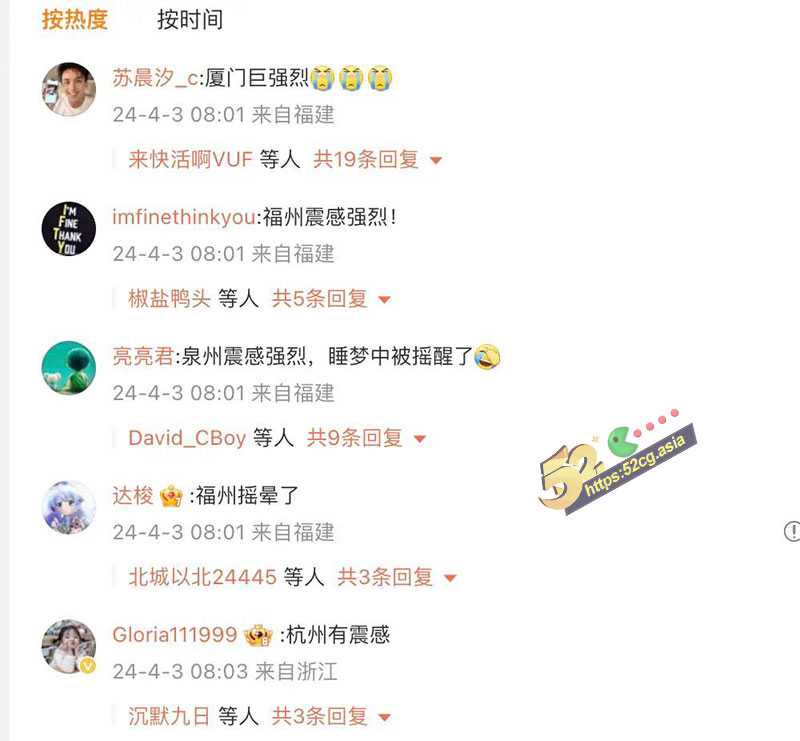This screenshot has width=800, height=741.
Task: Open replier 来快活啊VUF's profile
Action: (190, 159)
